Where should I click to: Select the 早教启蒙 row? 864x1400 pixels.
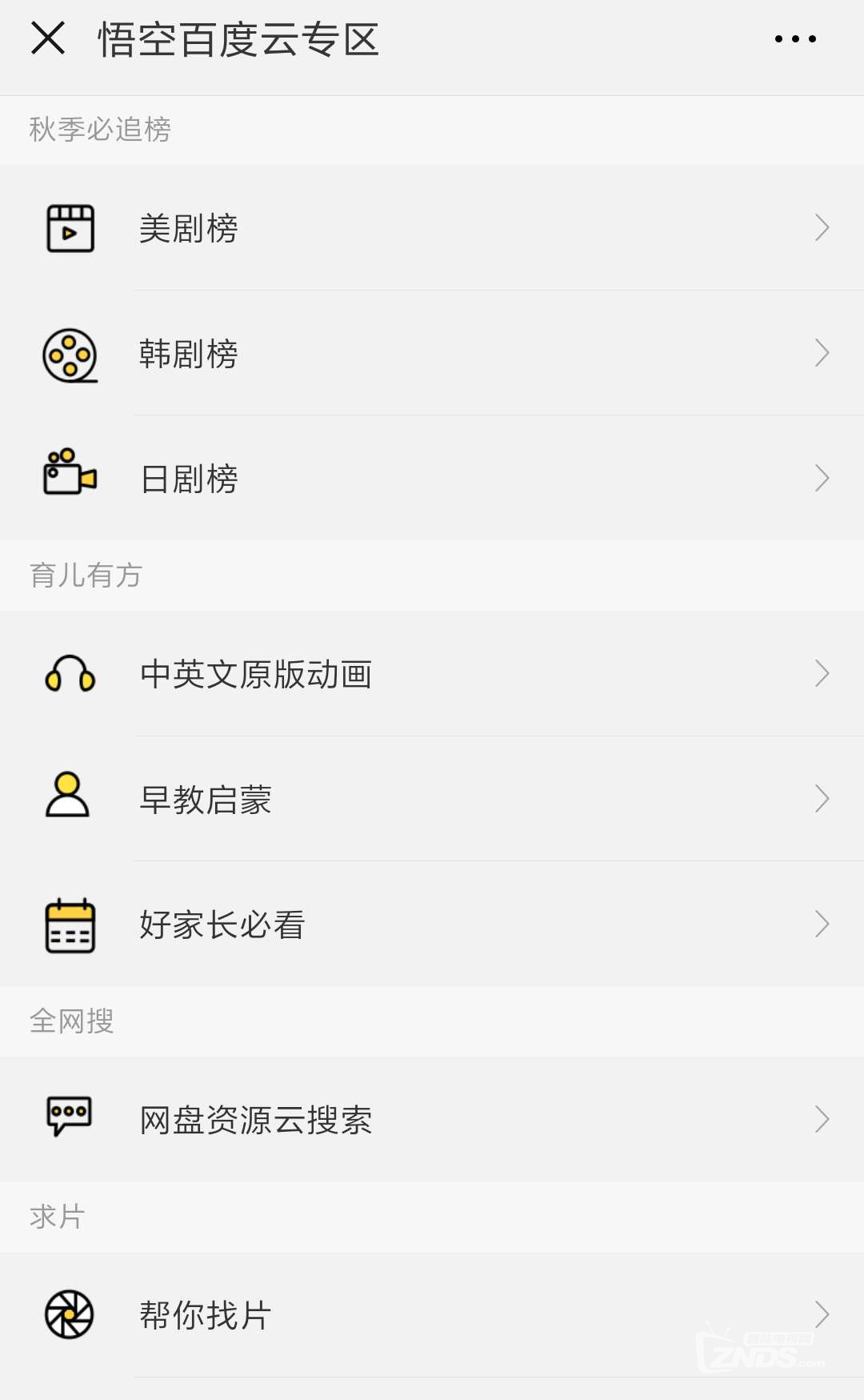(432, 799)
